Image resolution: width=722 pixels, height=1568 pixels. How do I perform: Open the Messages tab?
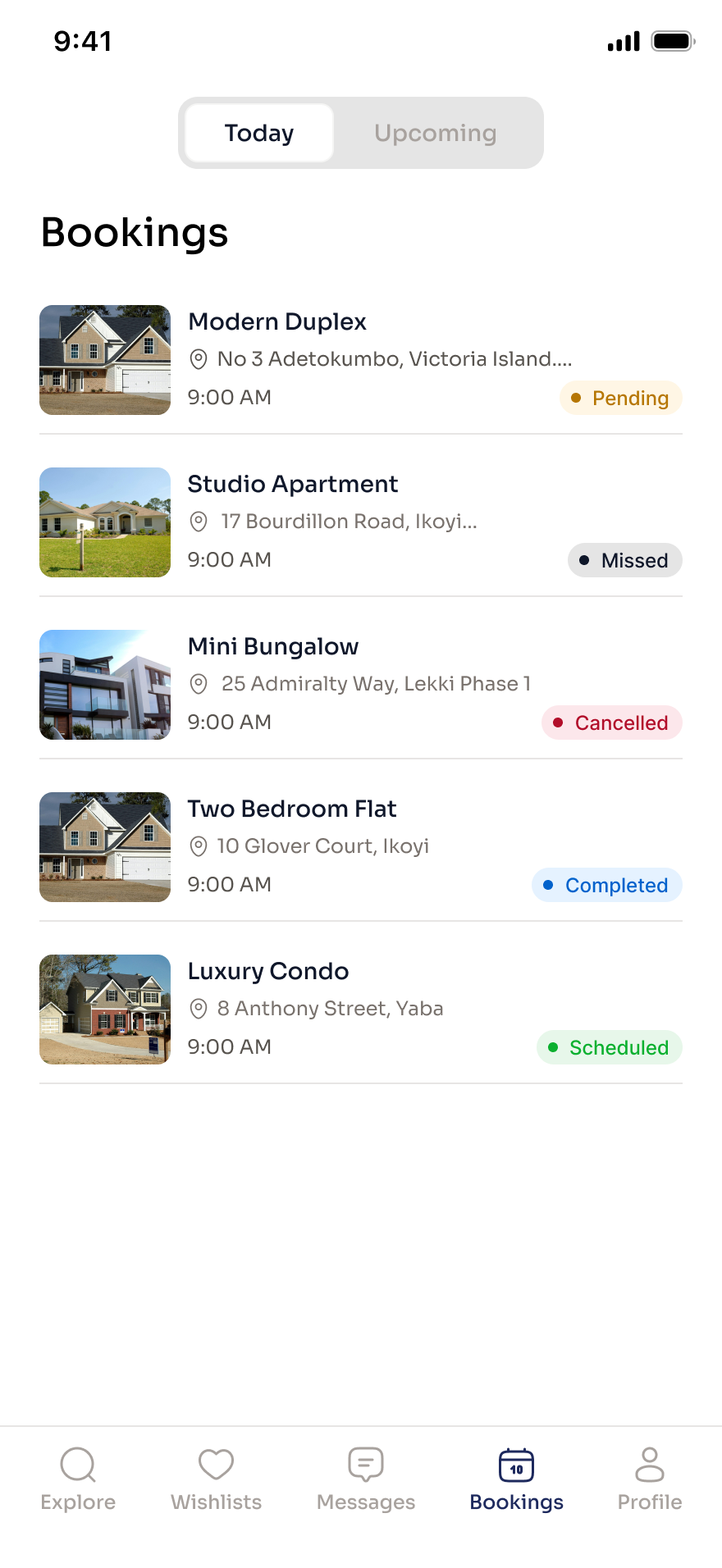pyautogui.click(x=366, y=1479)
